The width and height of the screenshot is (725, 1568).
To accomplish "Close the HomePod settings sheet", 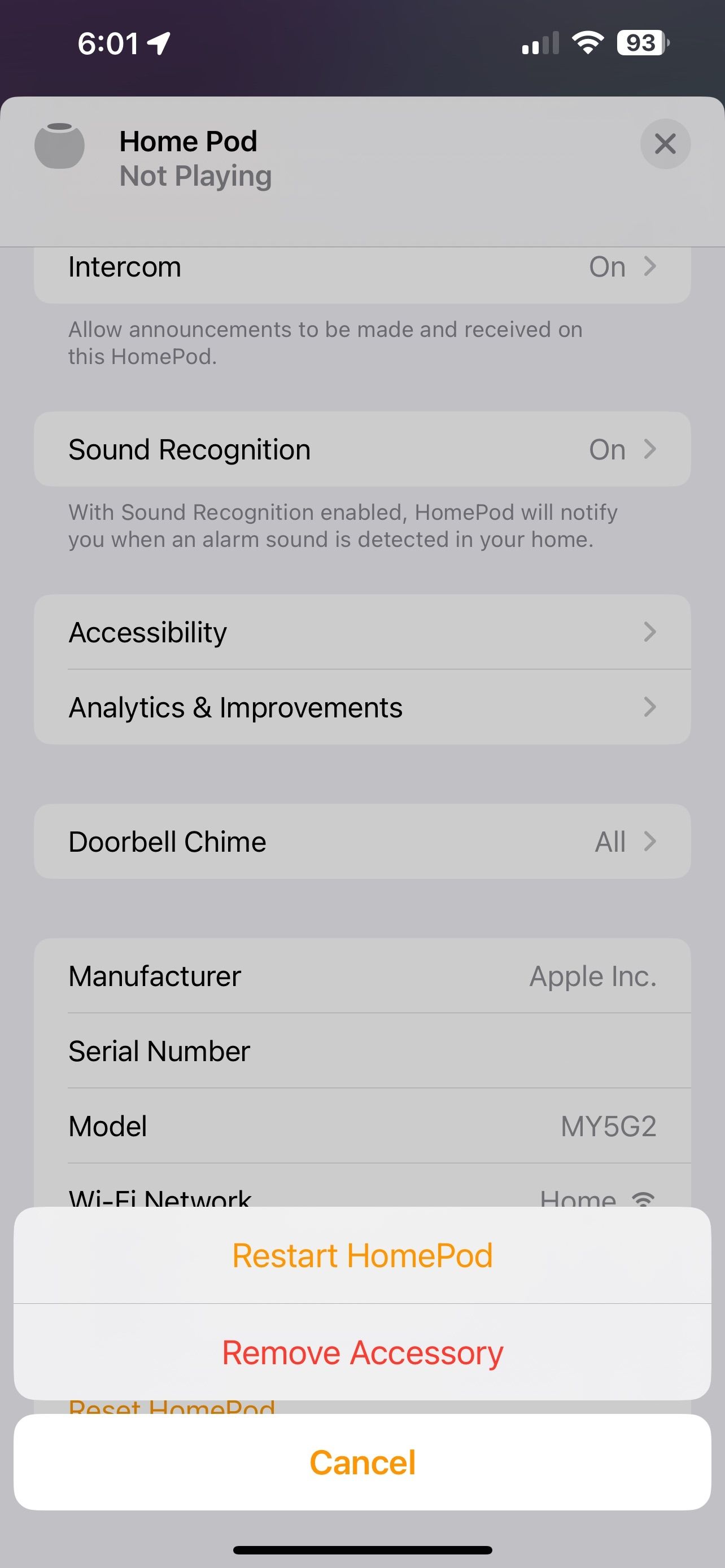I will pyautogui.click(x=665, y=144).
